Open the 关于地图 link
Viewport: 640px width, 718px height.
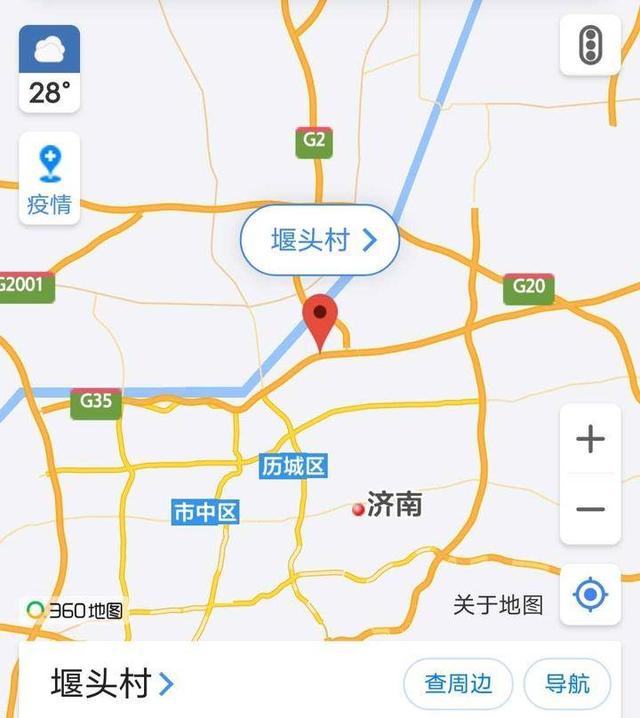498,604
